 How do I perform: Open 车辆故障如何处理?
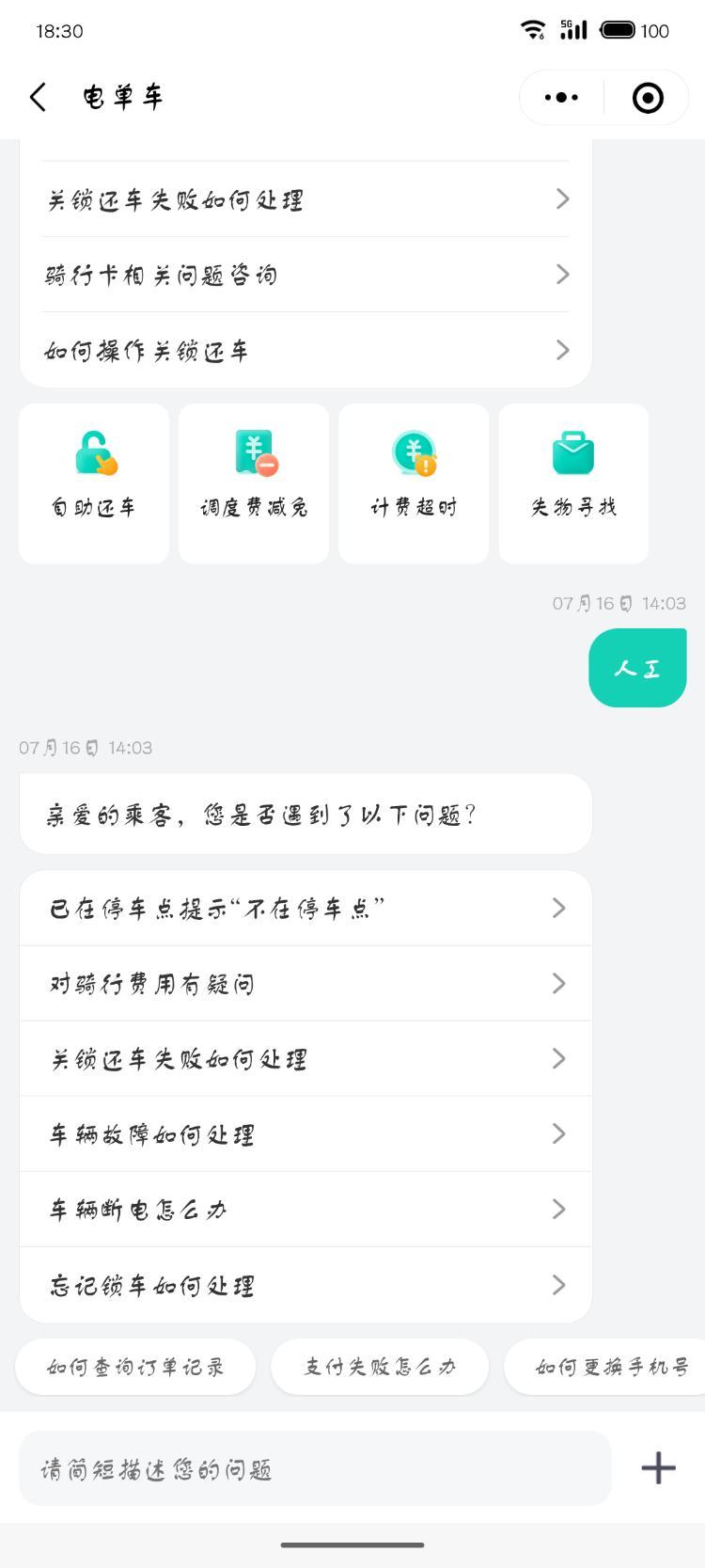[x=305, y=1134]
